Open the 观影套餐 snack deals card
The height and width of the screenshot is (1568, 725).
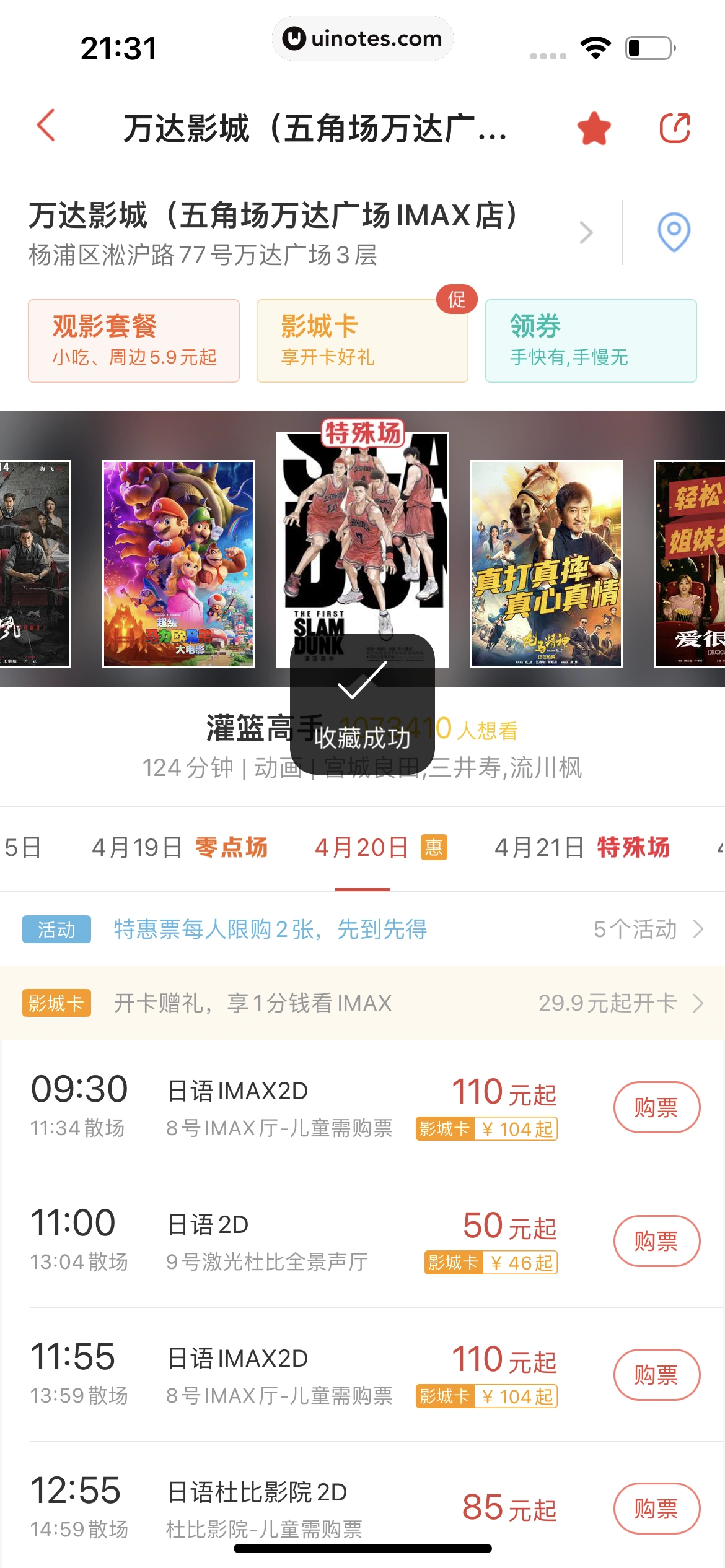coord(134,341)
